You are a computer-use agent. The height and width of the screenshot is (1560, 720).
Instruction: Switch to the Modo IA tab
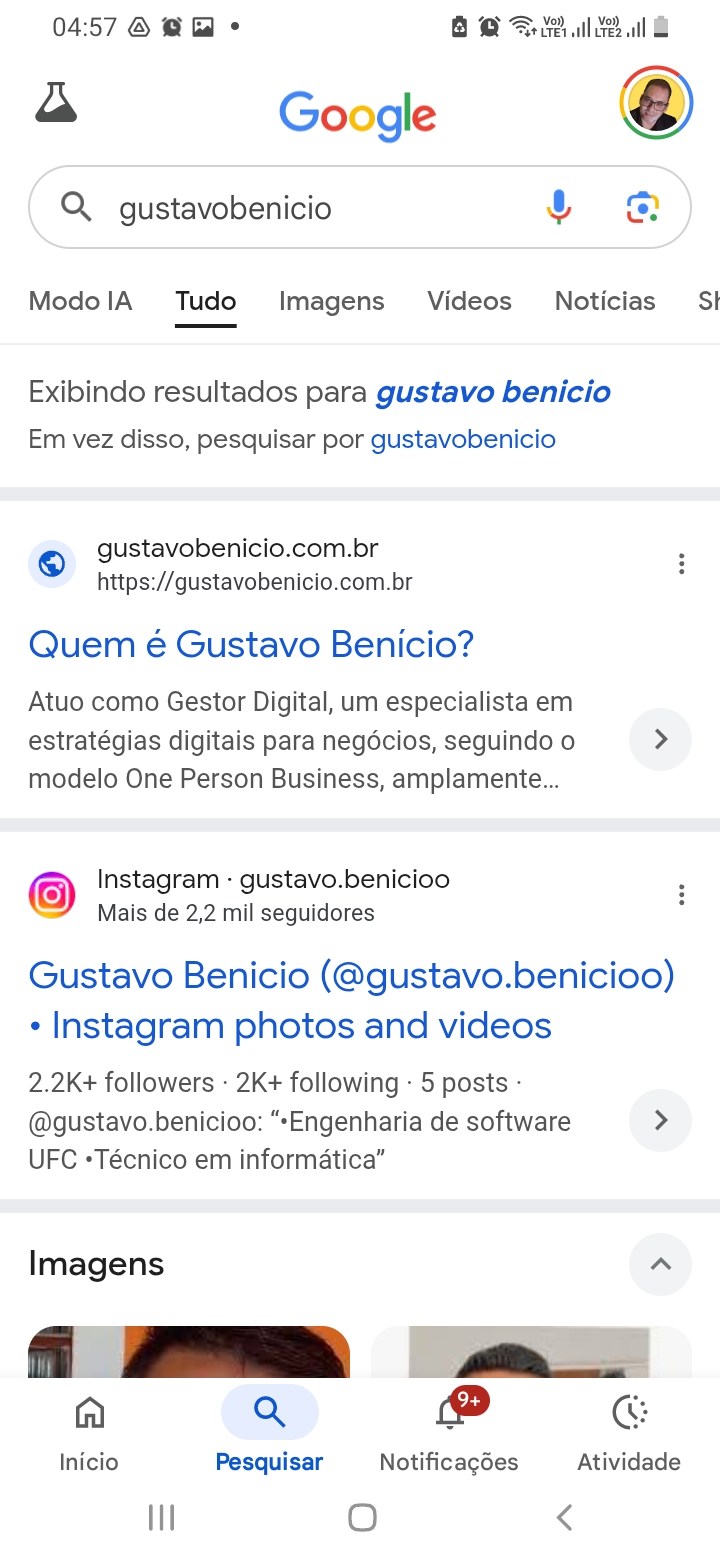[x=80, y=301]
